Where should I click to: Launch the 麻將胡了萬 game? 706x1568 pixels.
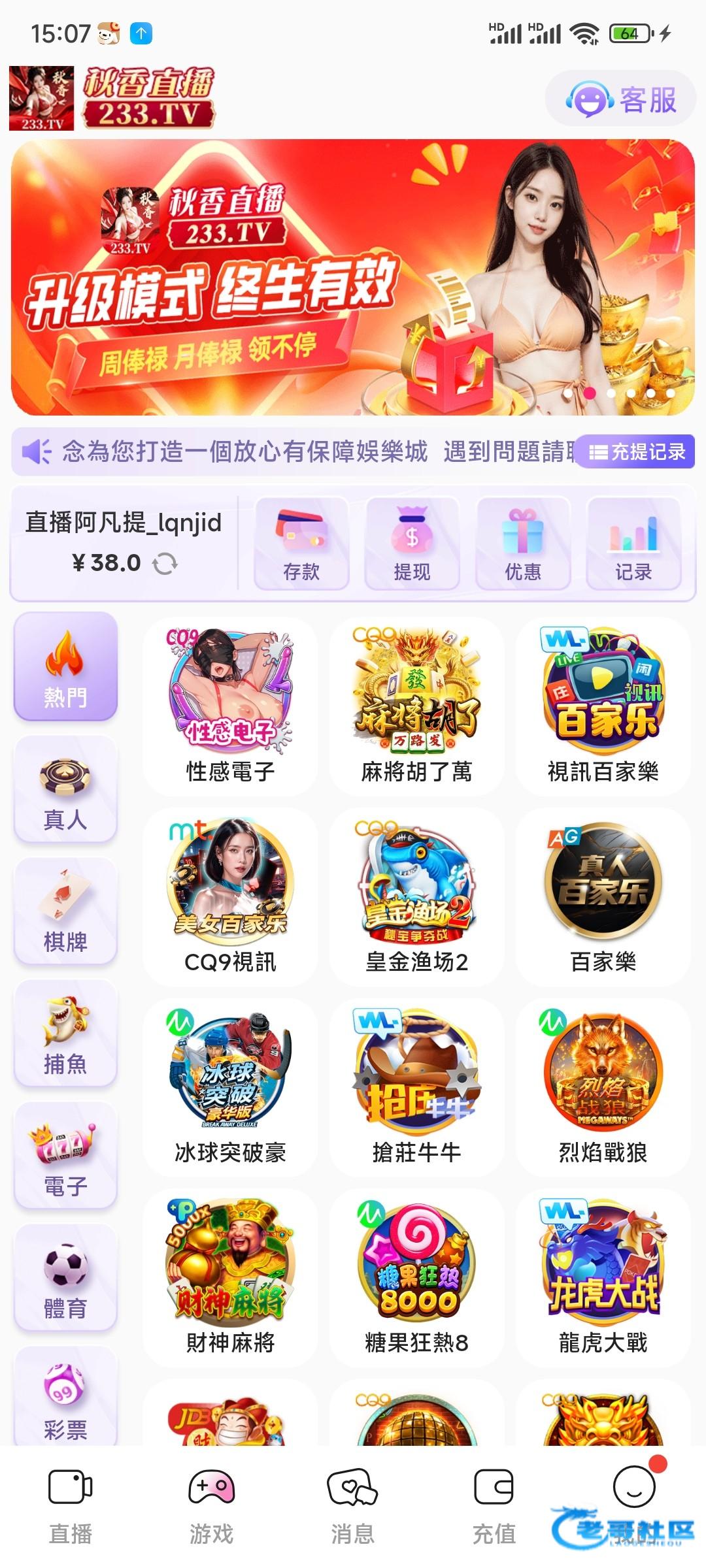(x=416, y=706)
